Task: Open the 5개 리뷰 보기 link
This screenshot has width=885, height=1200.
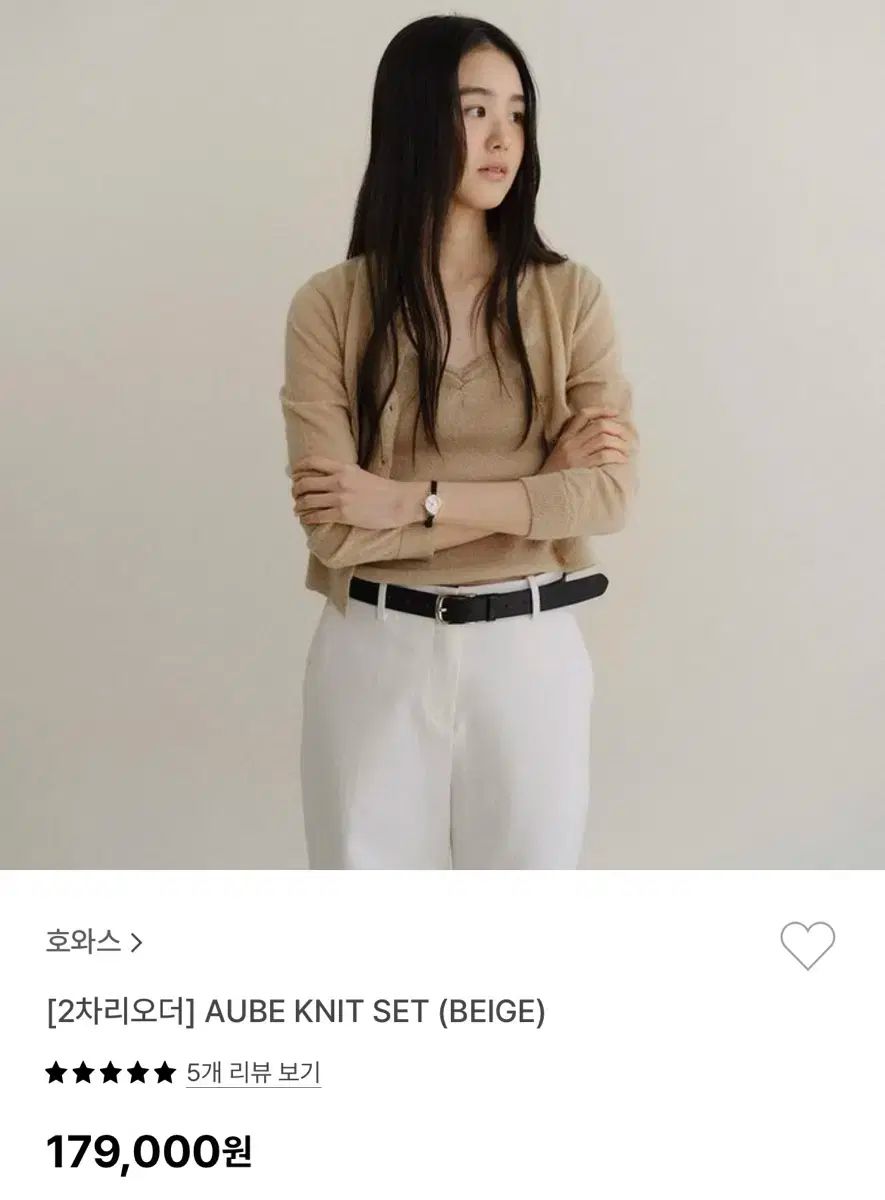Action: pos(253,1073)
